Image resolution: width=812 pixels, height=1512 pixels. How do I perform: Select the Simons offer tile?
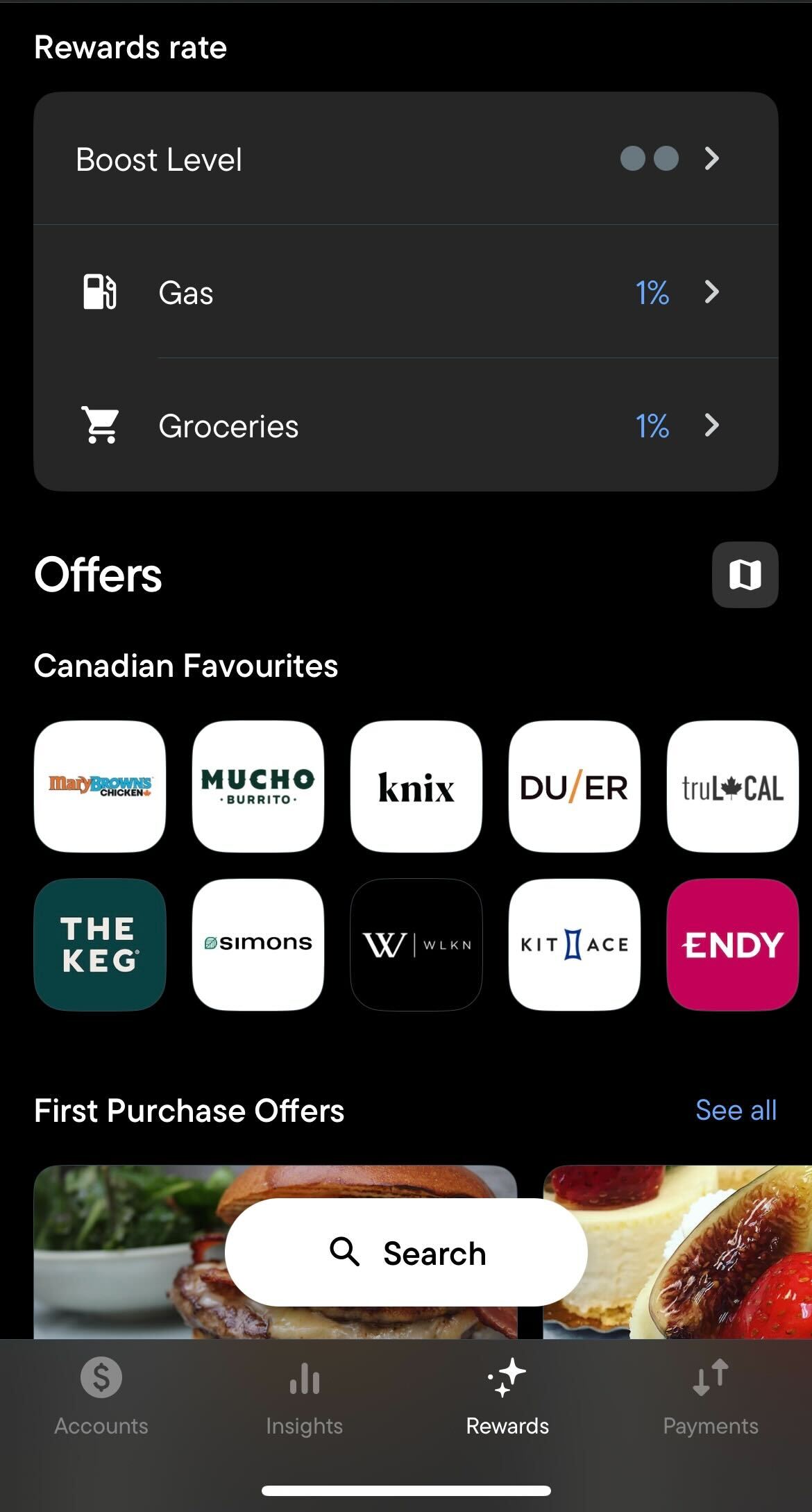[x=258, y=944]
